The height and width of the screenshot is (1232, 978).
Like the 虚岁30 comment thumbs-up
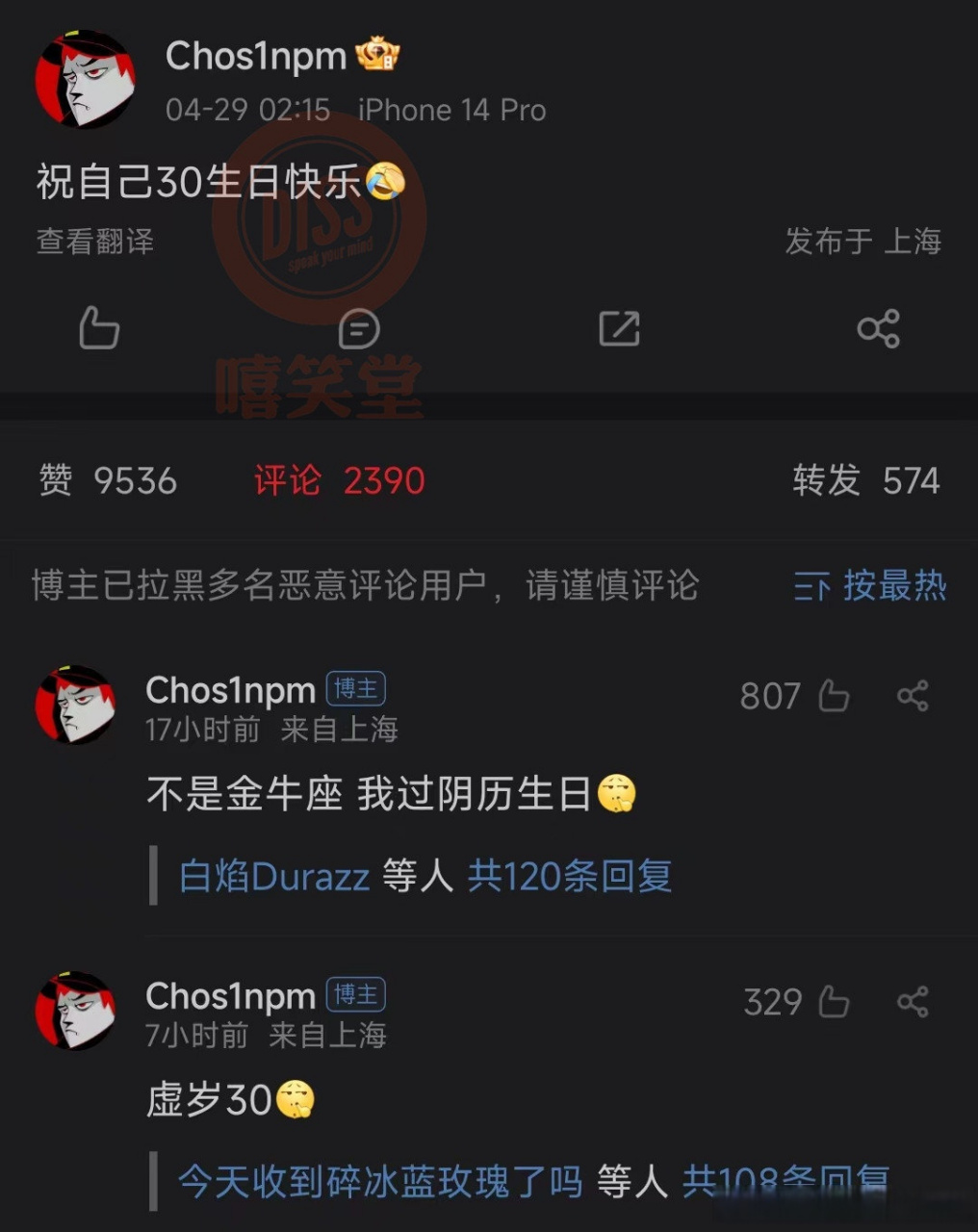pos(835,1003)
